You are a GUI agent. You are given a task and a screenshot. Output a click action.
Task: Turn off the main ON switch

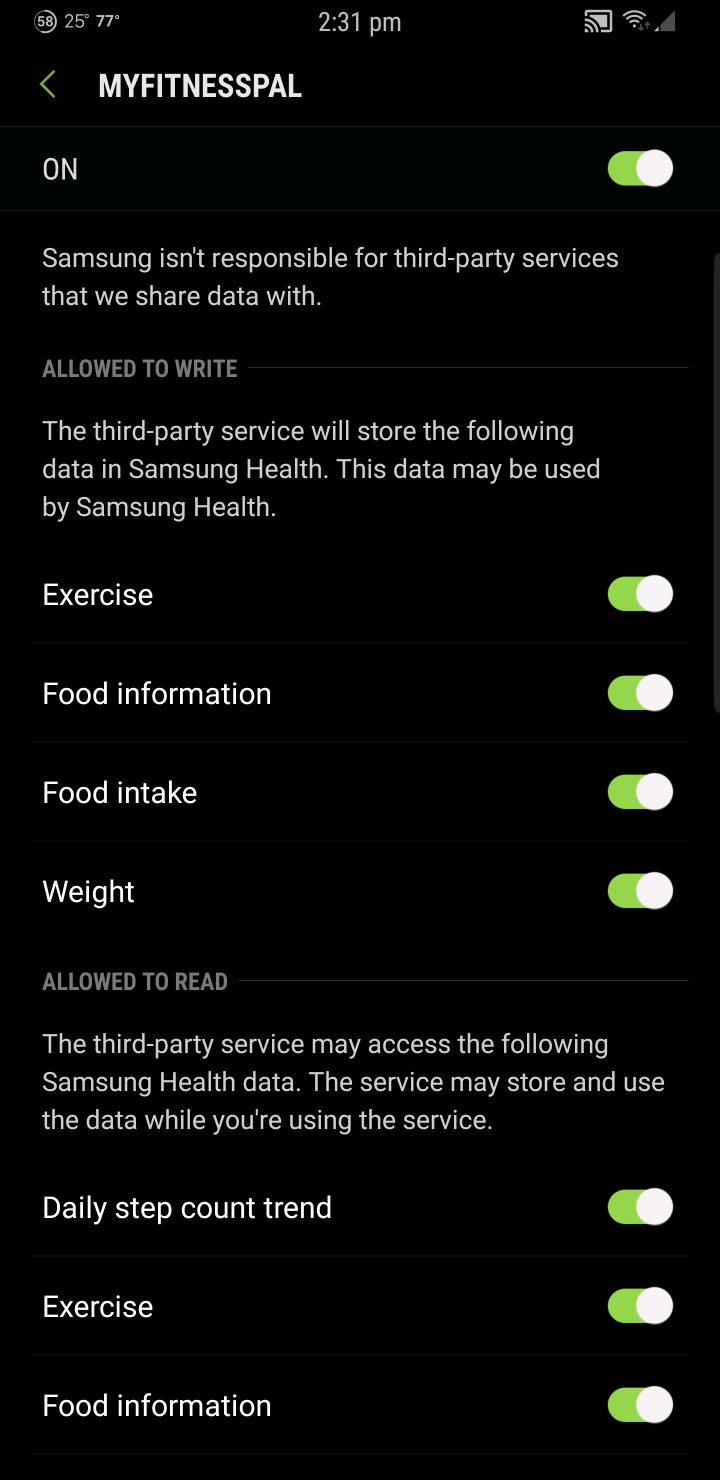click(640, 169)
